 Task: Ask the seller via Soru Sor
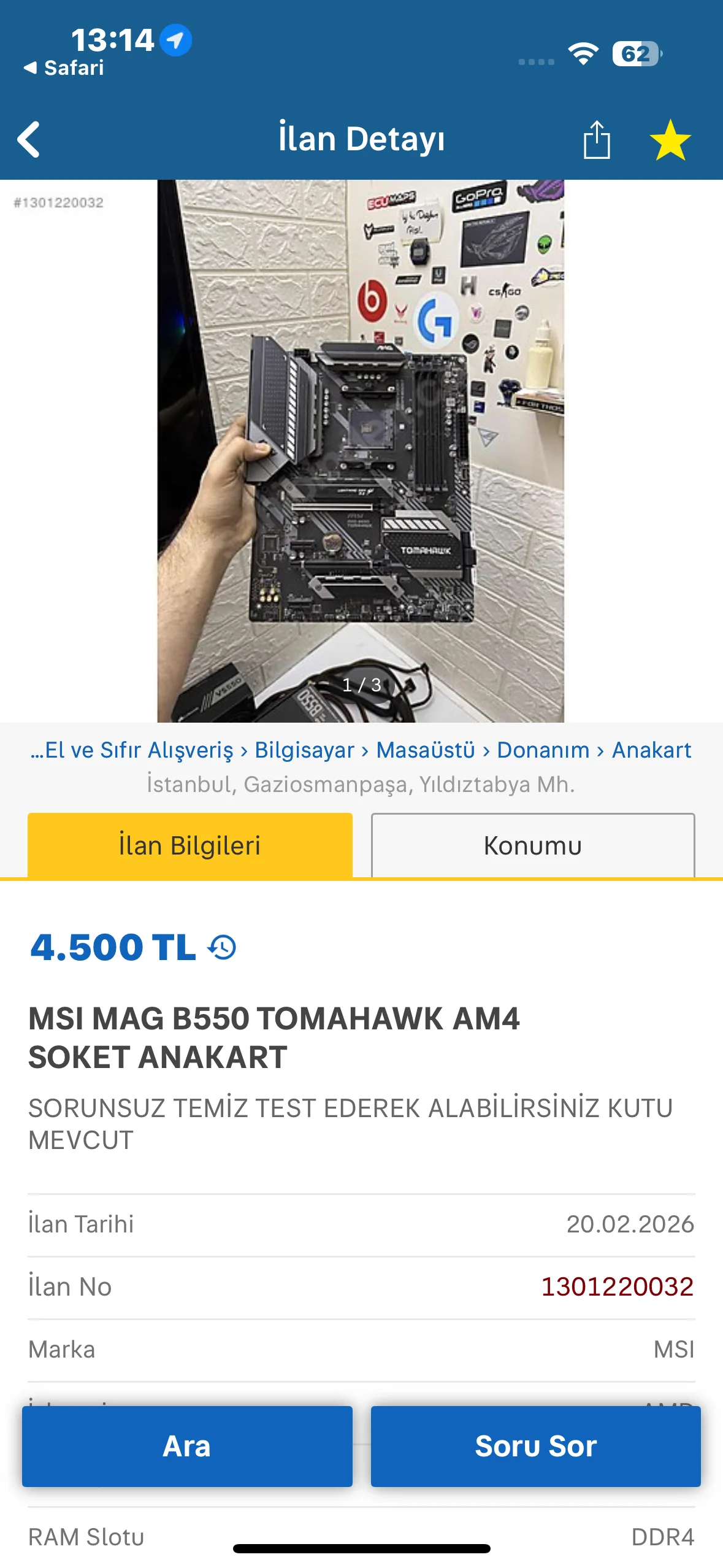535,1446
